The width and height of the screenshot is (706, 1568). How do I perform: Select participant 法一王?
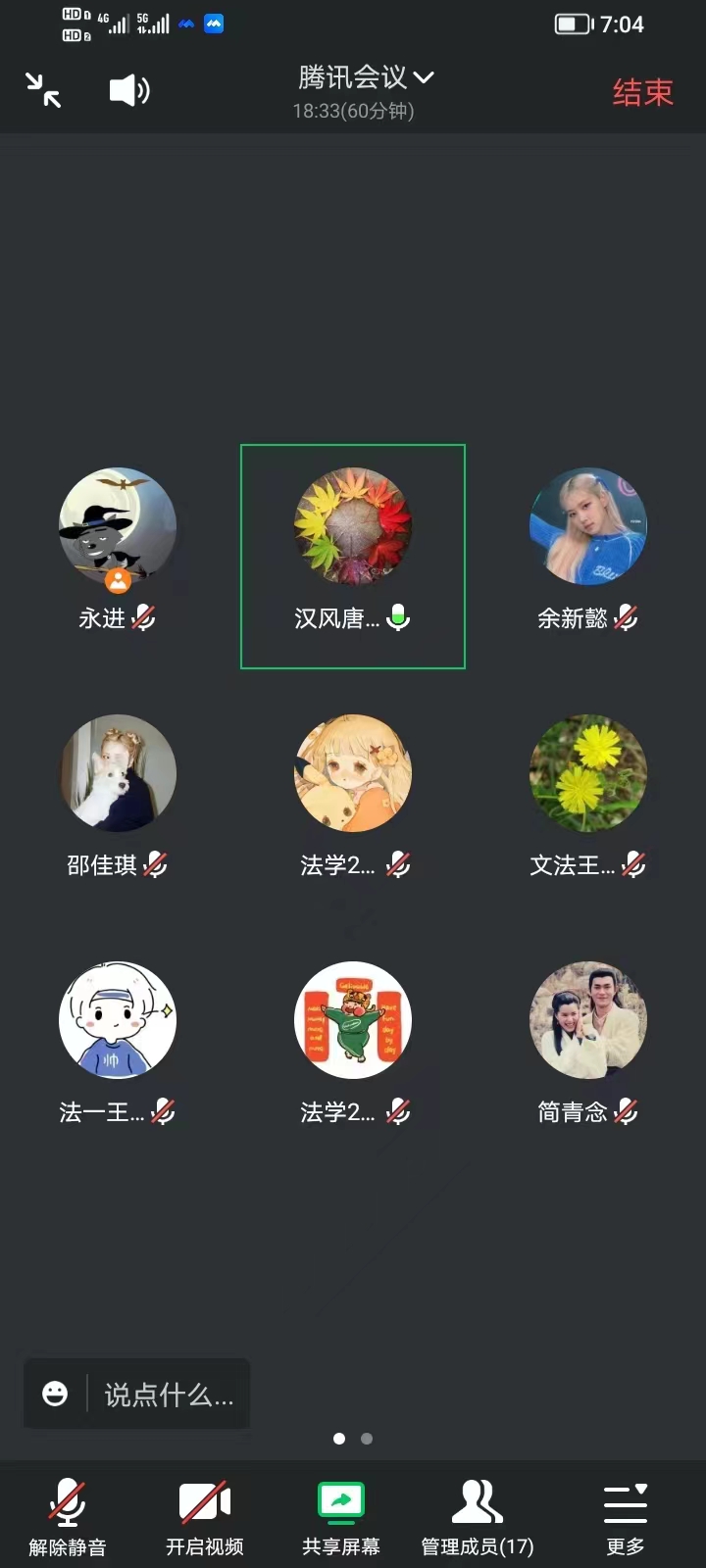pos(118,1022)
